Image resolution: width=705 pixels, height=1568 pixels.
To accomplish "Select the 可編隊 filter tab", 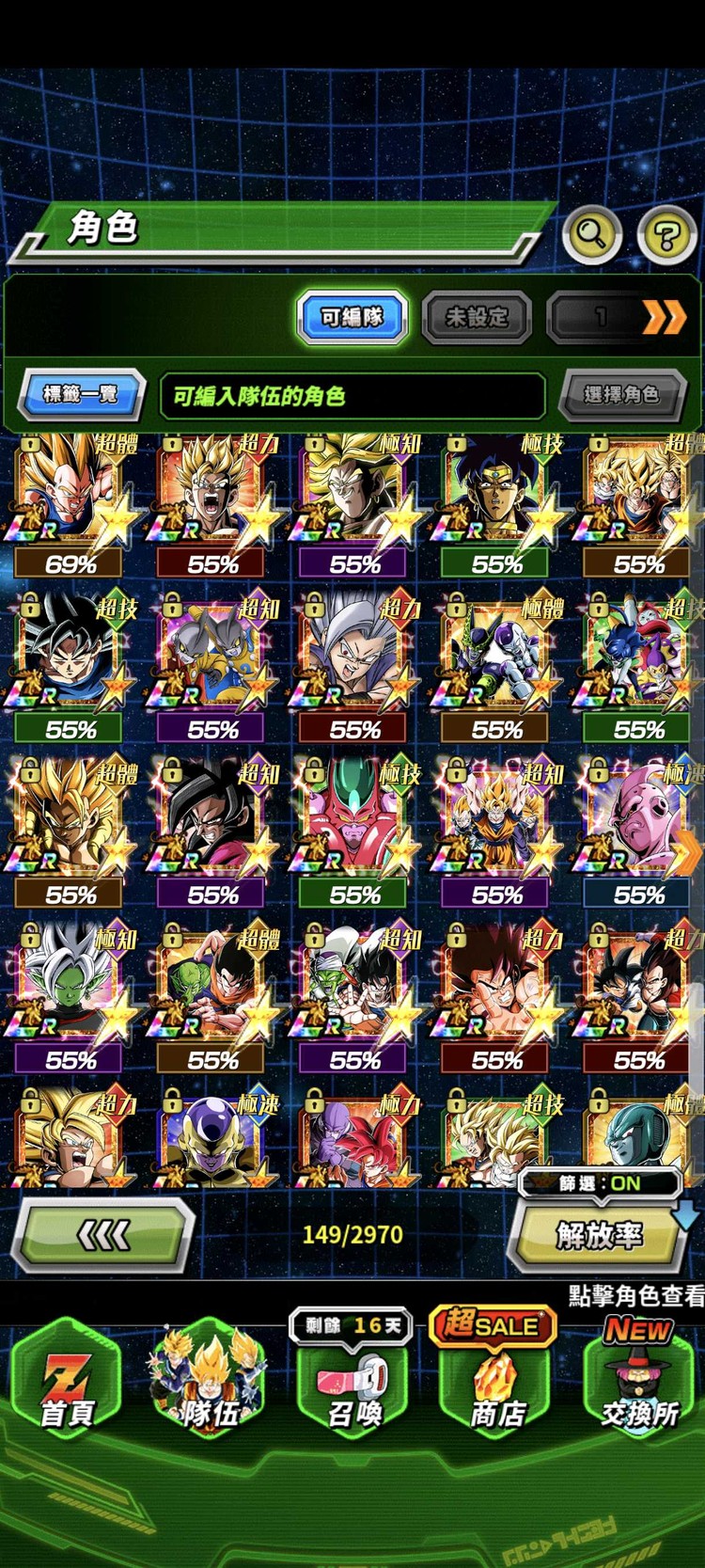I will pyautogui.click(x=352, y=317).
